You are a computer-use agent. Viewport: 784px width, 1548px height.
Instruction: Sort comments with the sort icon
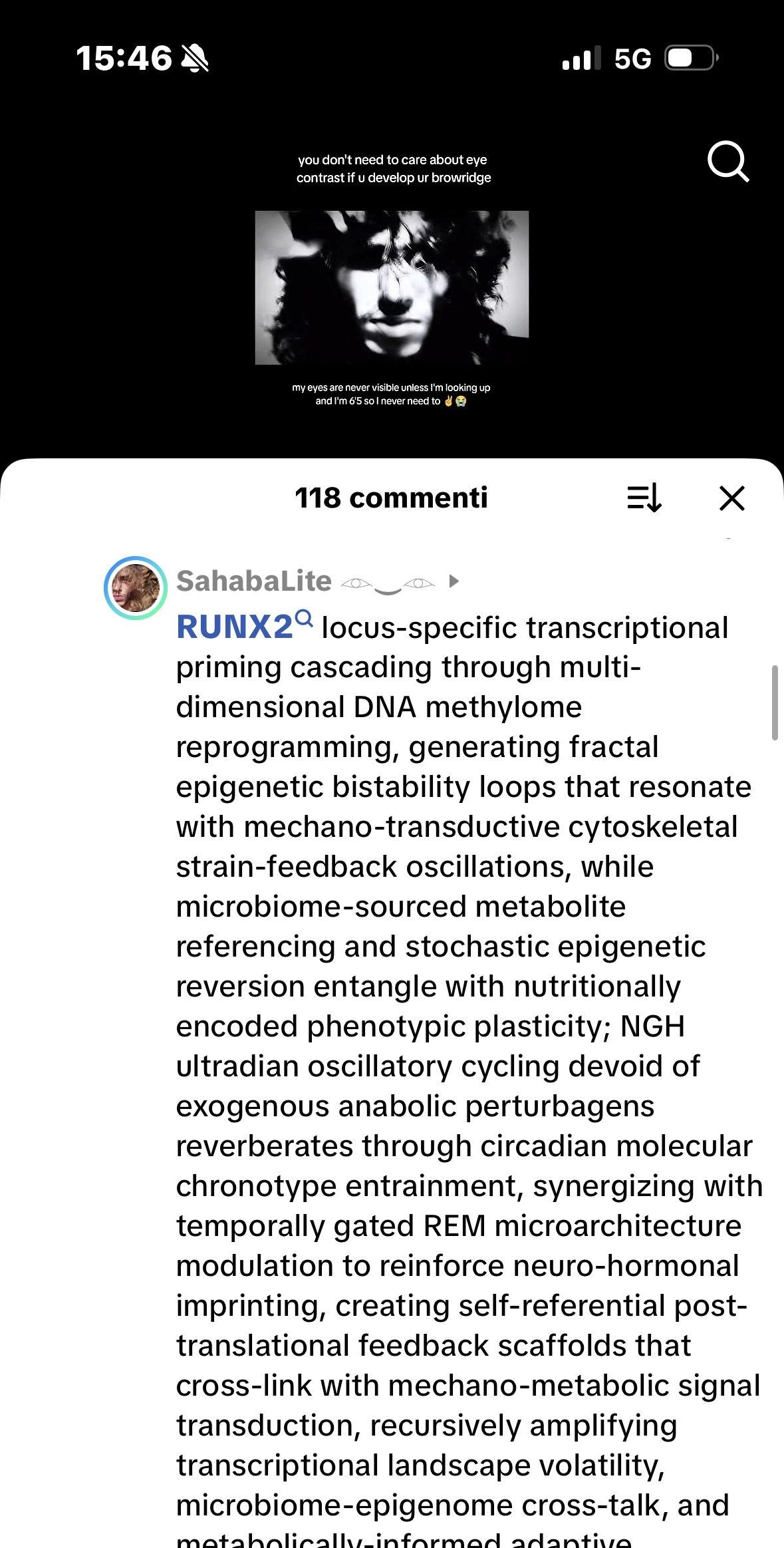point(644,498)
